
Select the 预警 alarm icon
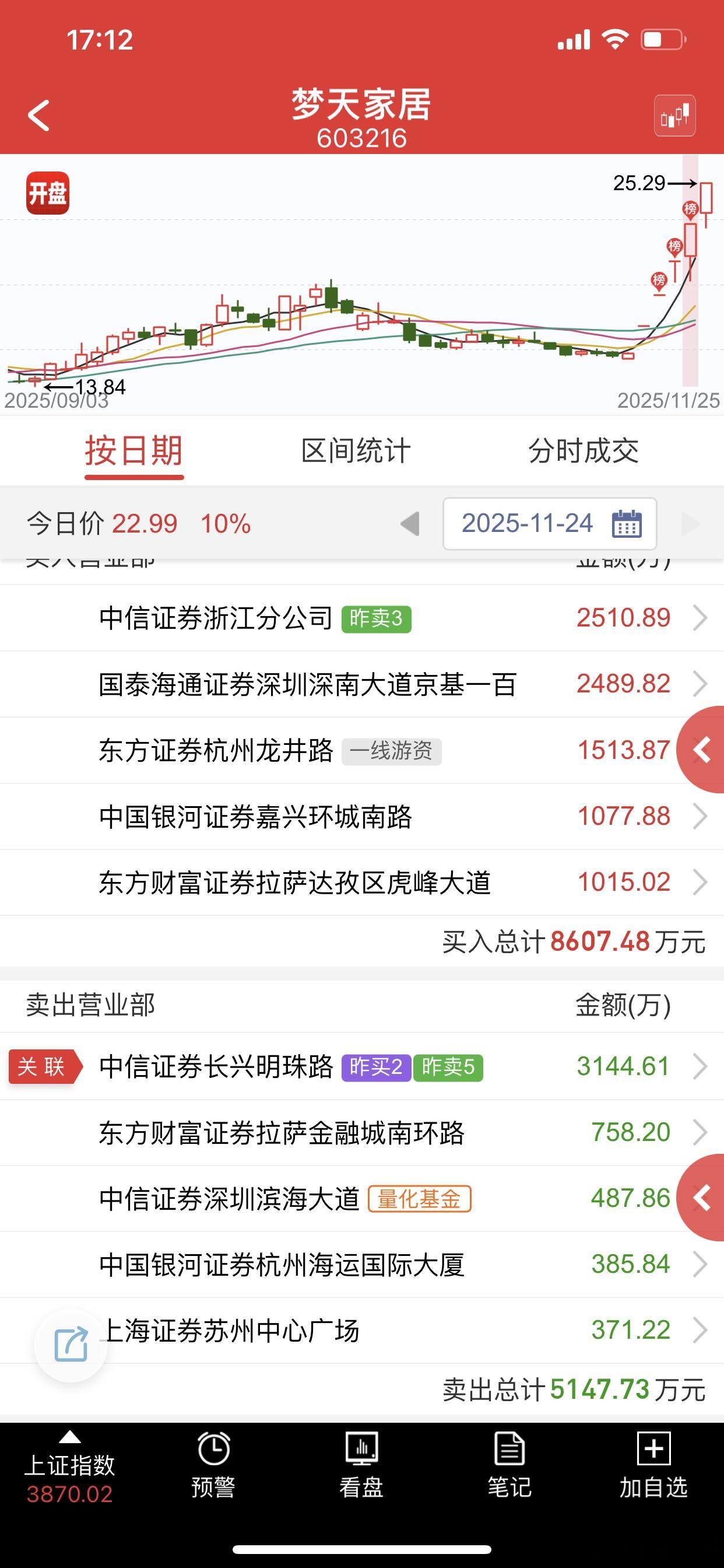(x=213, y=1467)
